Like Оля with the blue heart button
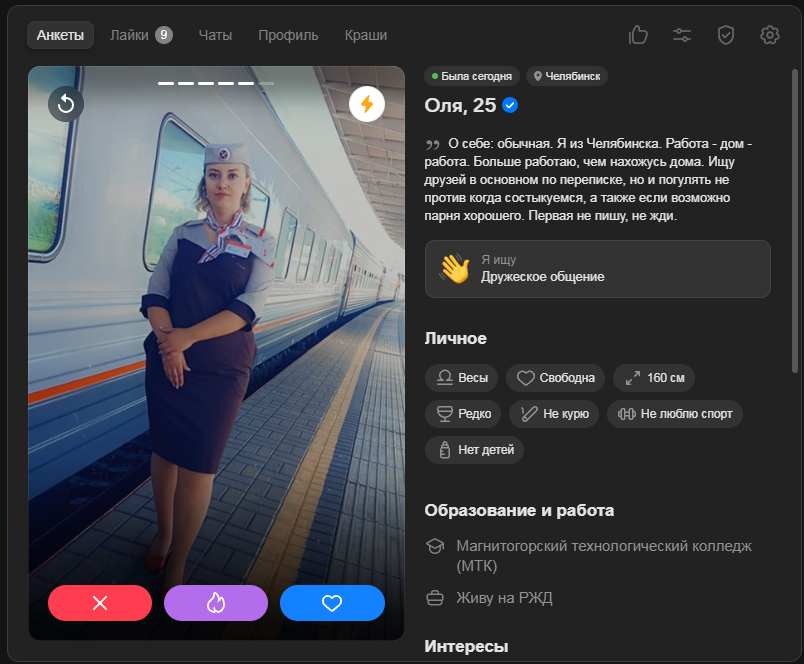 (x=332, y=603)
